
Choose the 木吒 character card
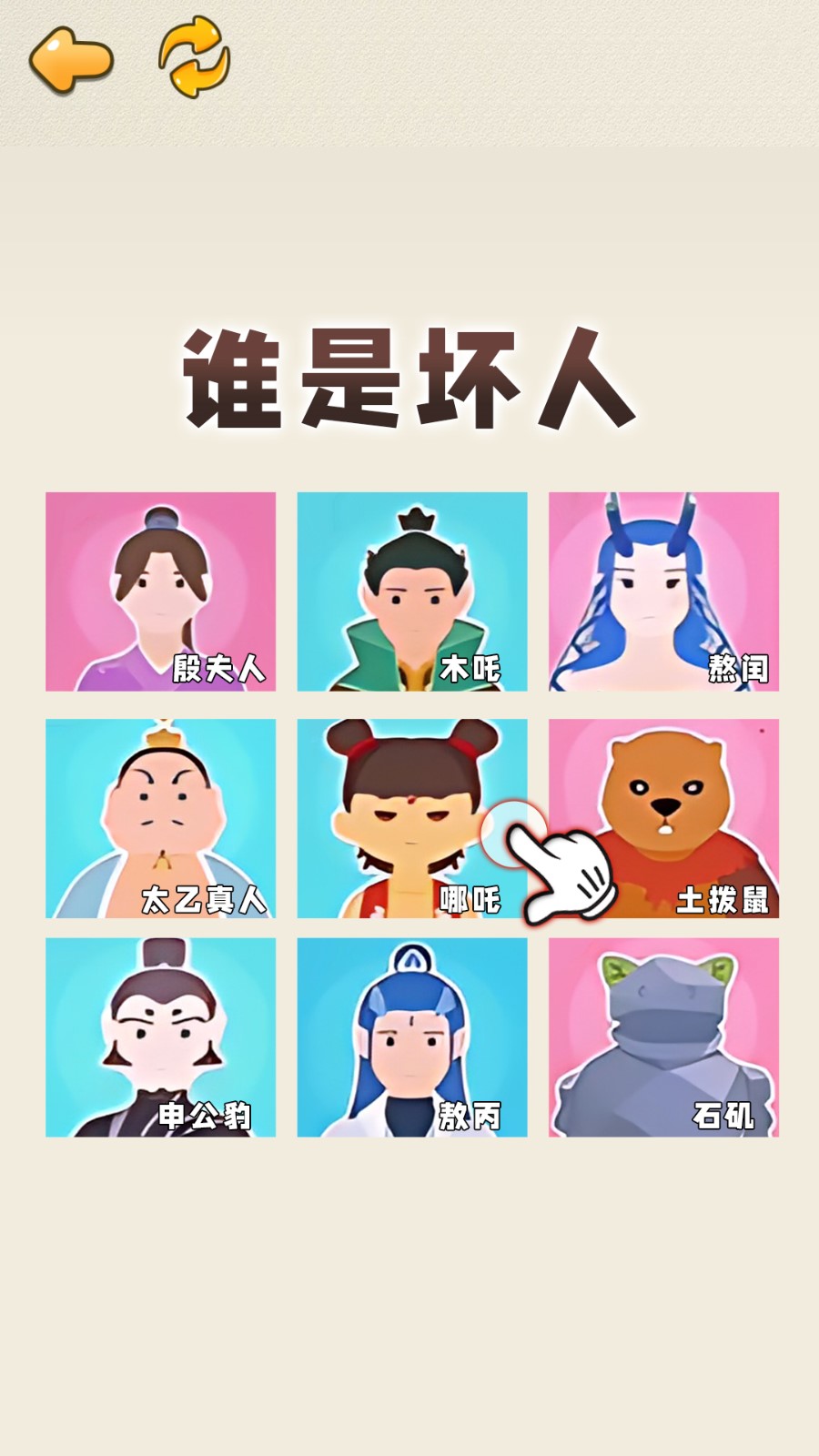click(412, 591)
